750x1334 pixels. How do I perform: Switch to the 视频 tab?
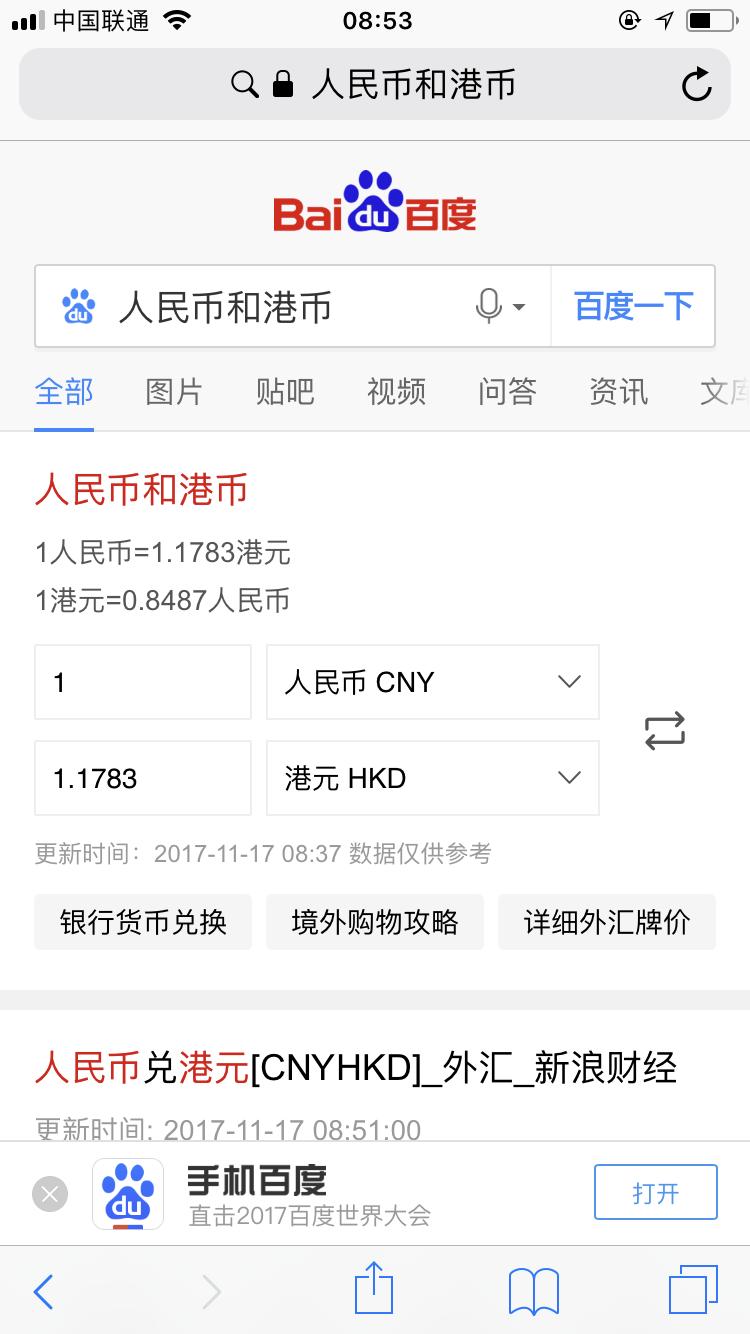pos(396,392)
